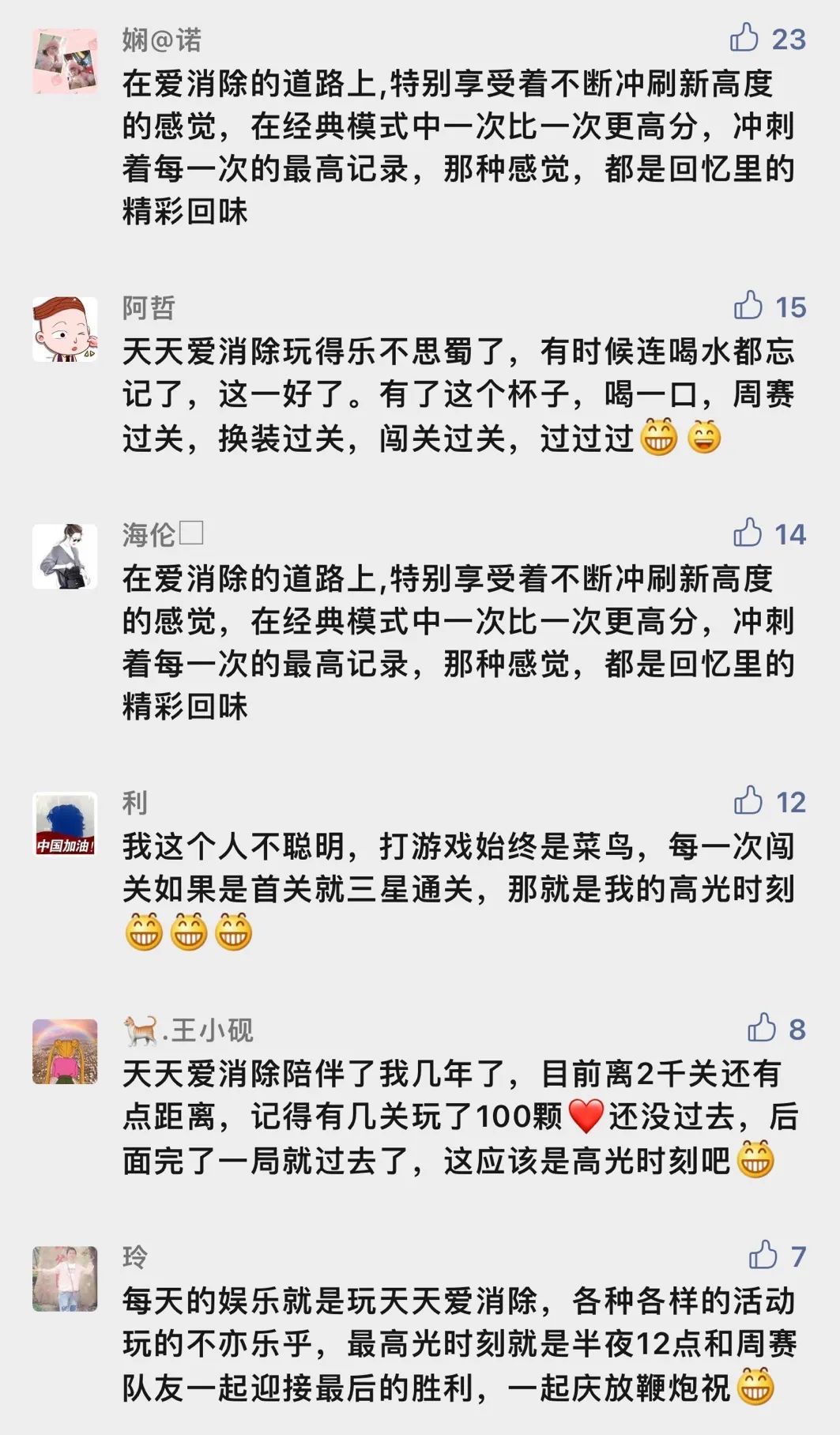
Task: Like 王小砚's comment
Action: click(762, 1027)
